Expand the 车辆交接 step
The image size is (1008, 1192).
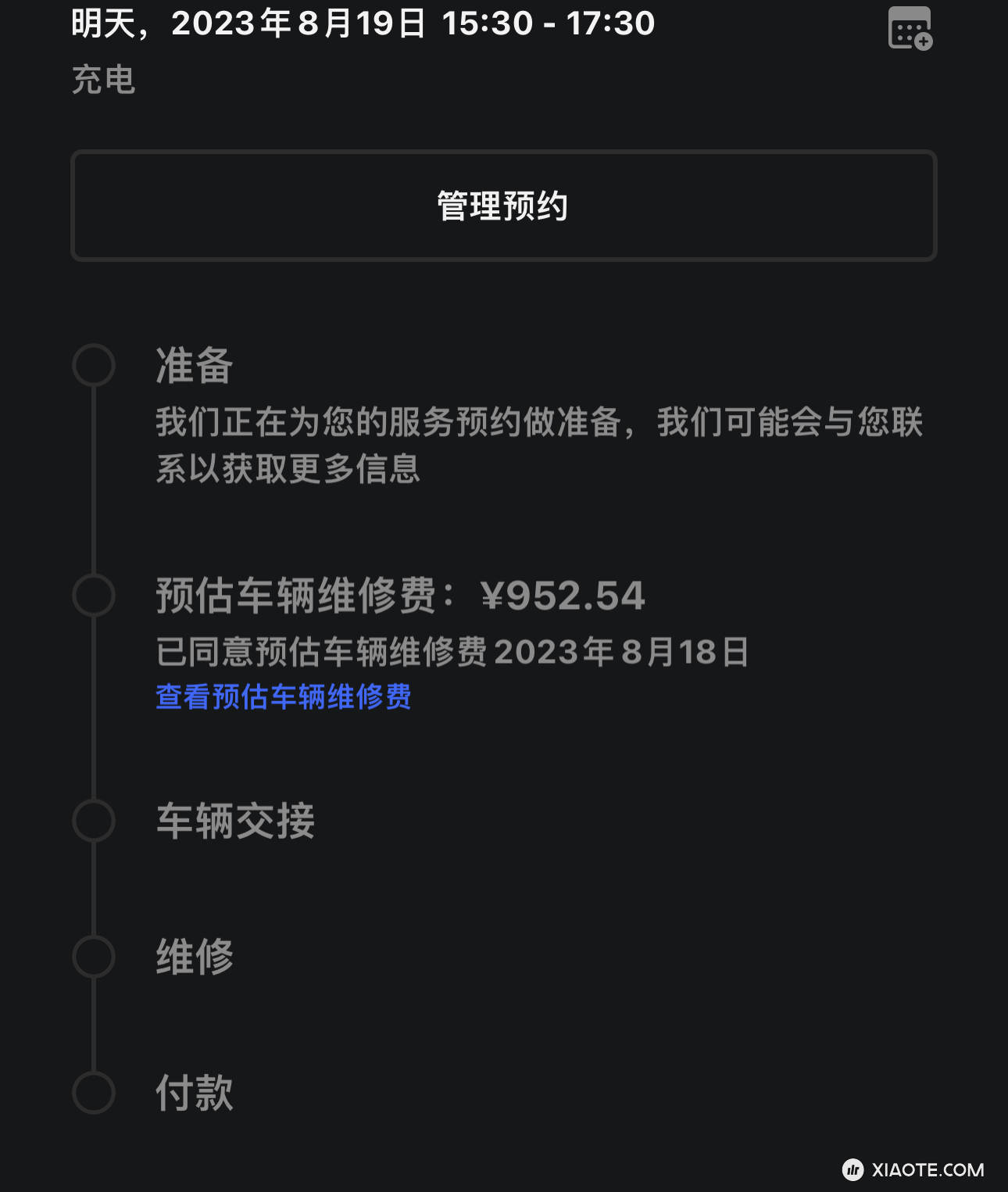point(234,821)
